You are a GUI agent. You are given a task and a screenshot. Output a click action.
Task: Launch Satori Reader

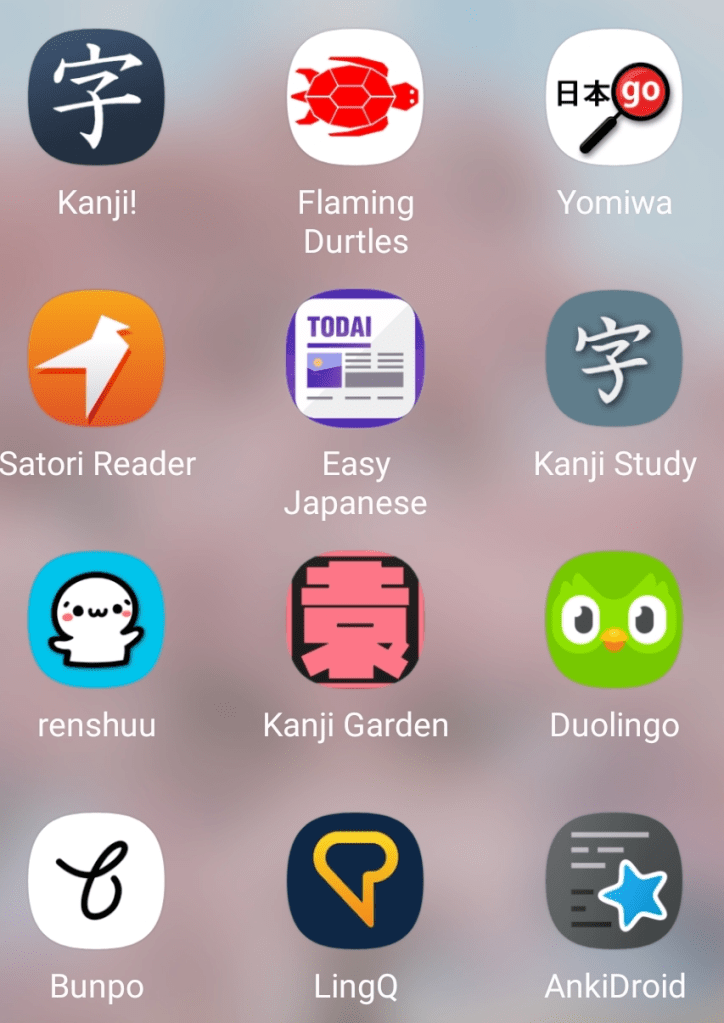click(x=96, y=358)
